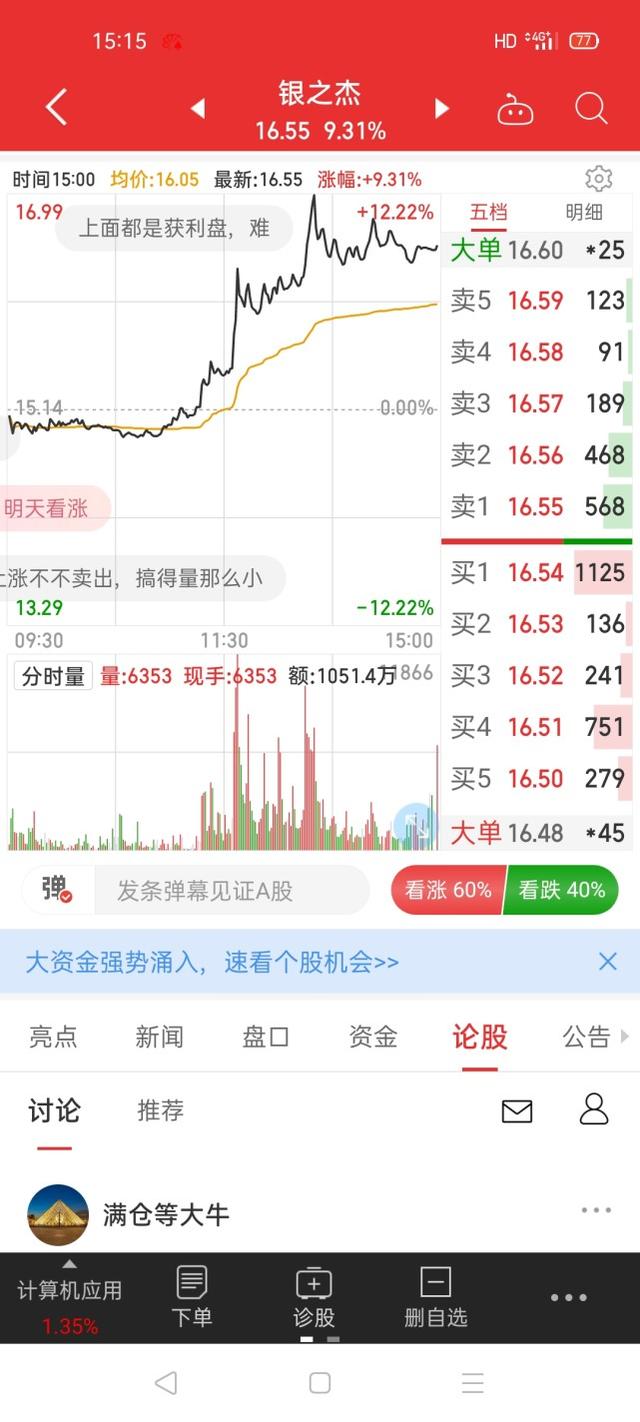
Task: Open stock search magnifier
Action: (x=591, y=108)
